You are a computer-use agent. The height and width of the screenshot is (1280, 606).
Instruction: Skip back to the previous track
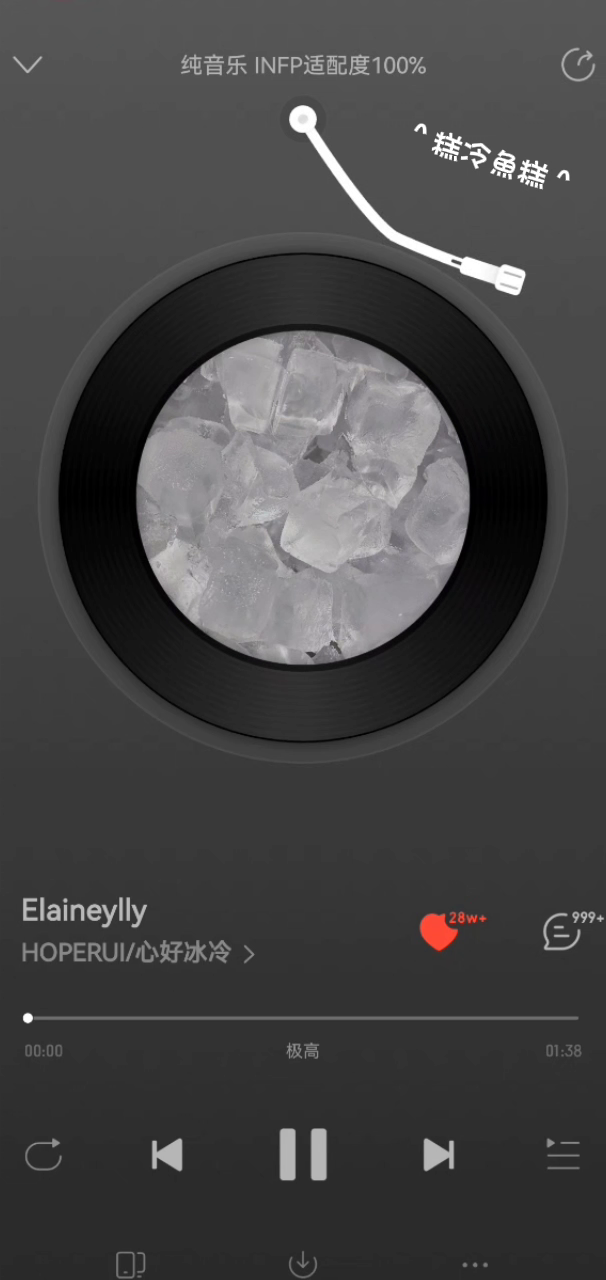[x=167, y=1155]
